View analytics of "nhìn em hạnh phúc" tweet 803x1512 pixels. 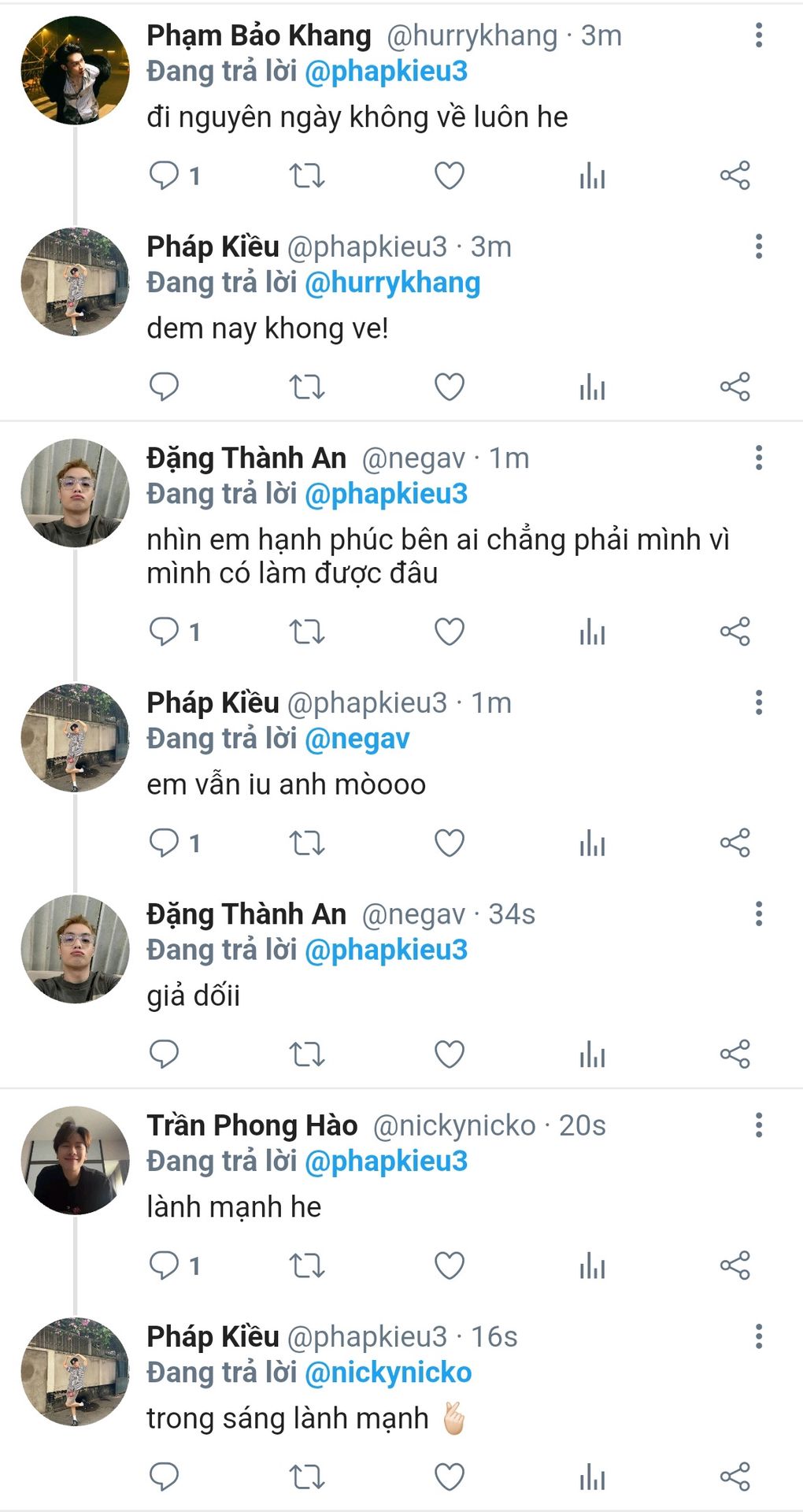[592, 632]
